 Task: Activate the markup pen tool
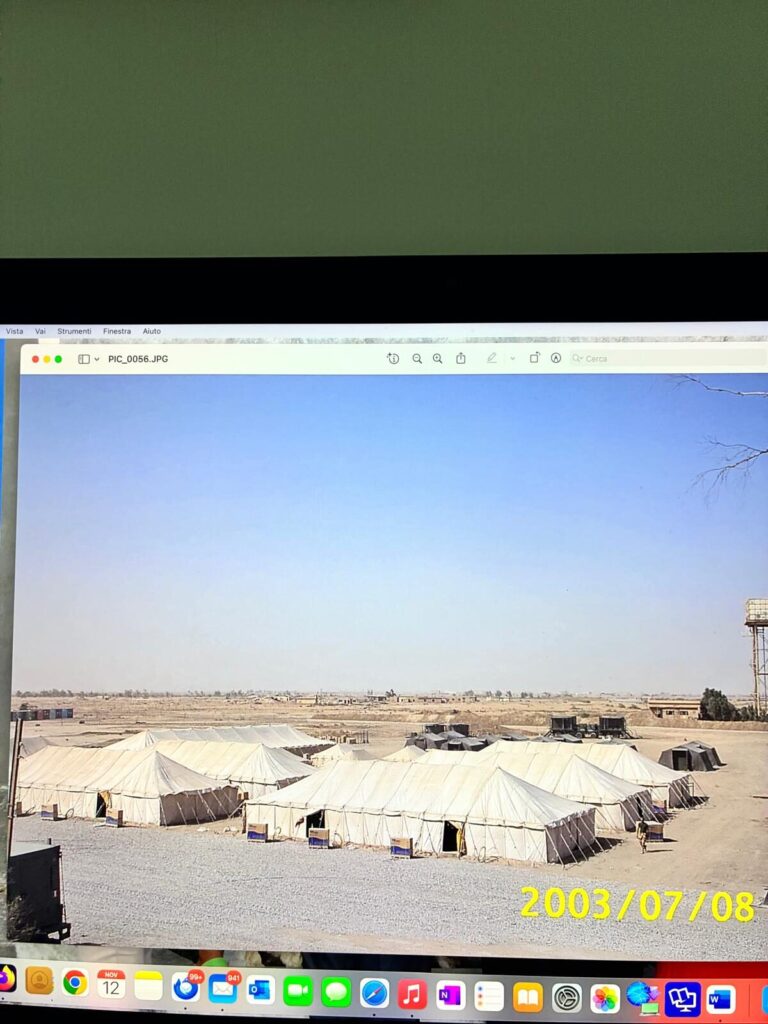491,358
